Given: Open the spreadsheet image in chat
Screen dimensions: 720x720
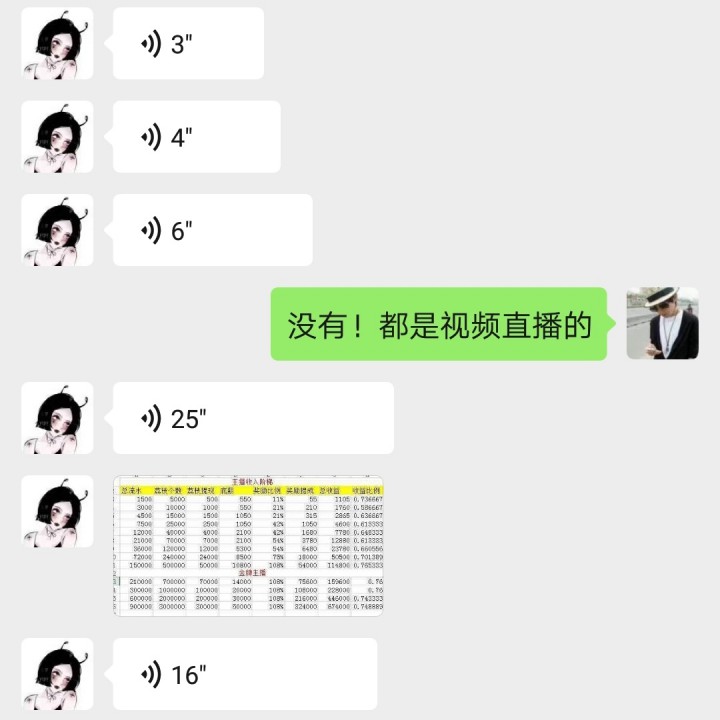Looking at the screenshot, I should (248, 545).
